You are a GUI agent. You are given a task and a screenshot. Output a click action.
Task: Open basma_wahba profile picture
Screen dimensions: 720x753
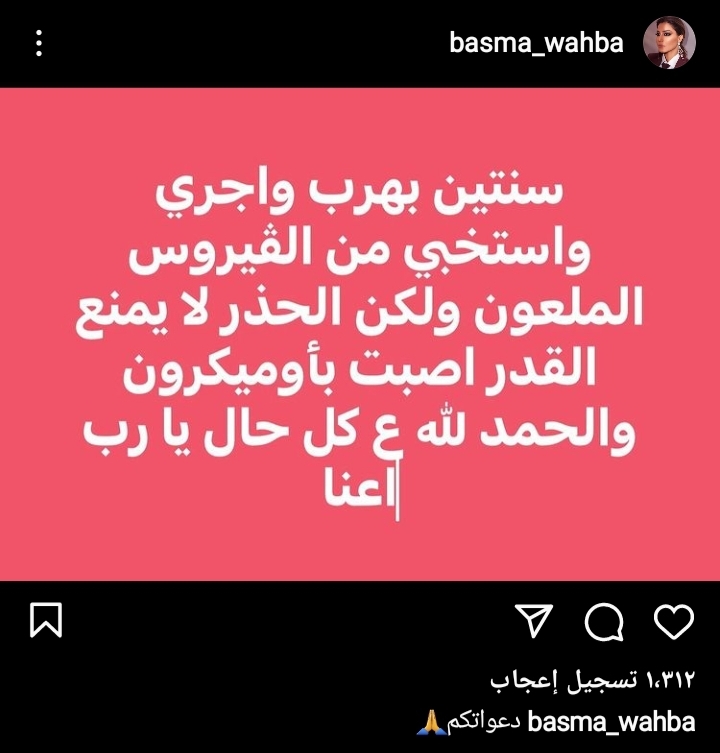tap(669, 44)
